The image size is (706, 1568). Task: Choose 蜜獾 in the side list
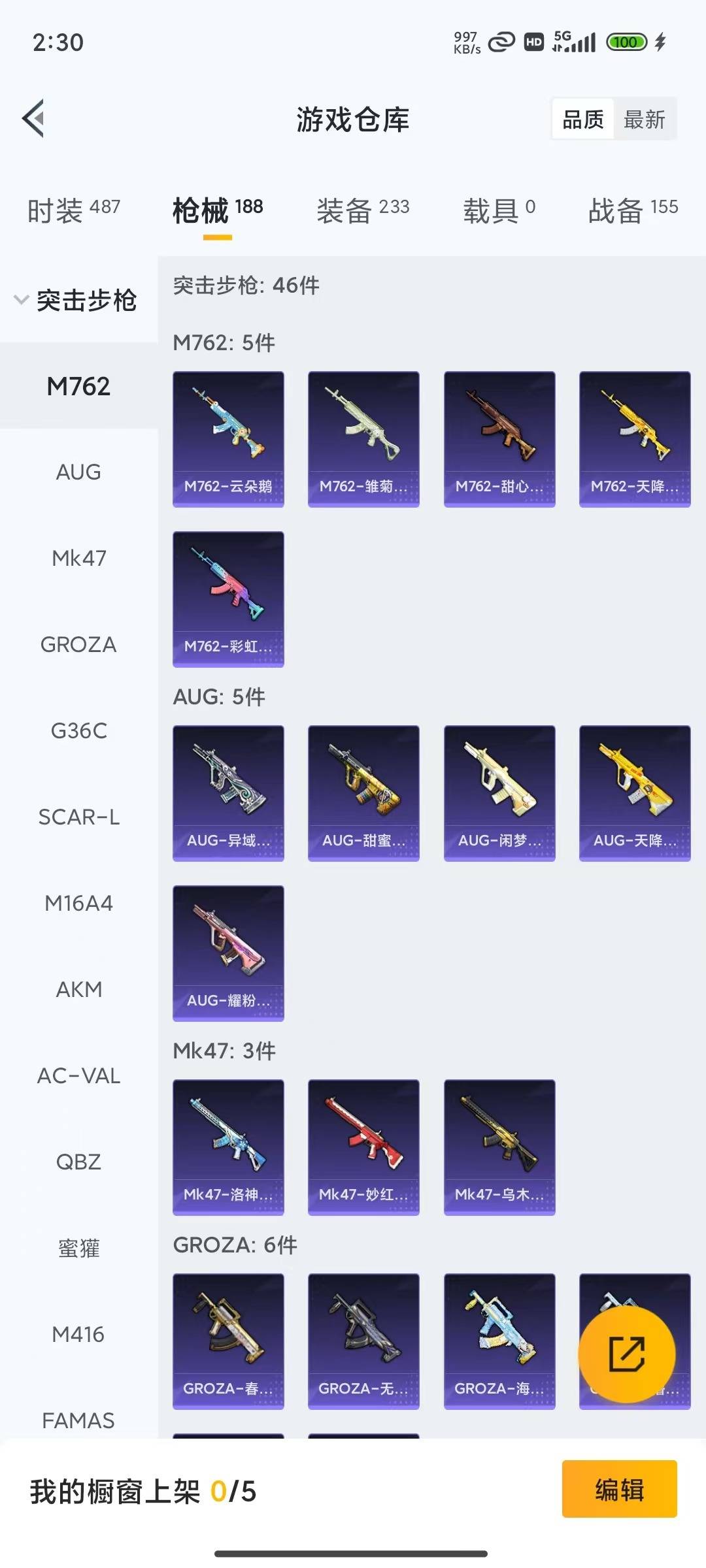pyautogui.click(x=78, y=1248)
